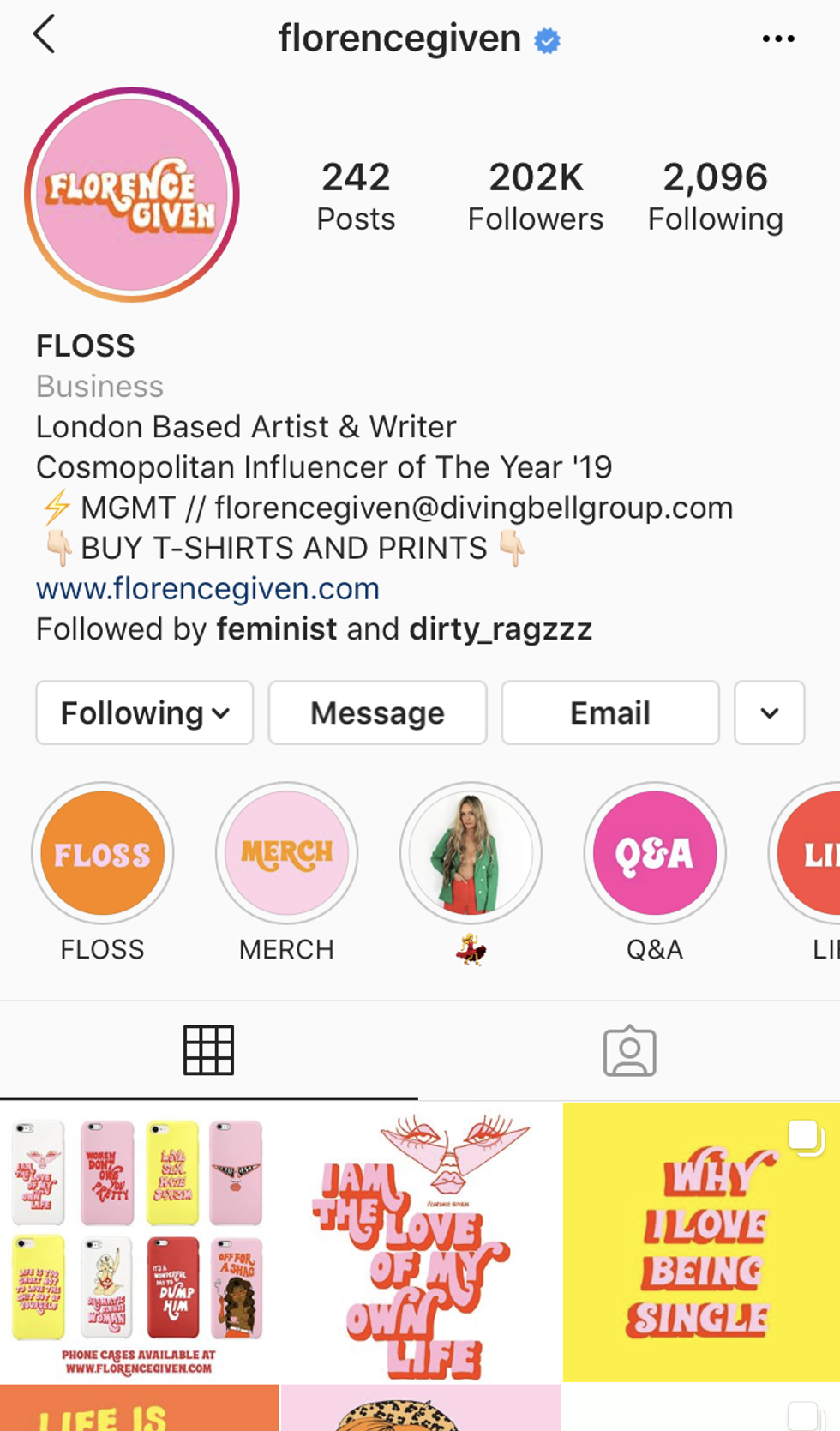
Task: Open the Q&A story highlight
Action: (x=654, y=854)
